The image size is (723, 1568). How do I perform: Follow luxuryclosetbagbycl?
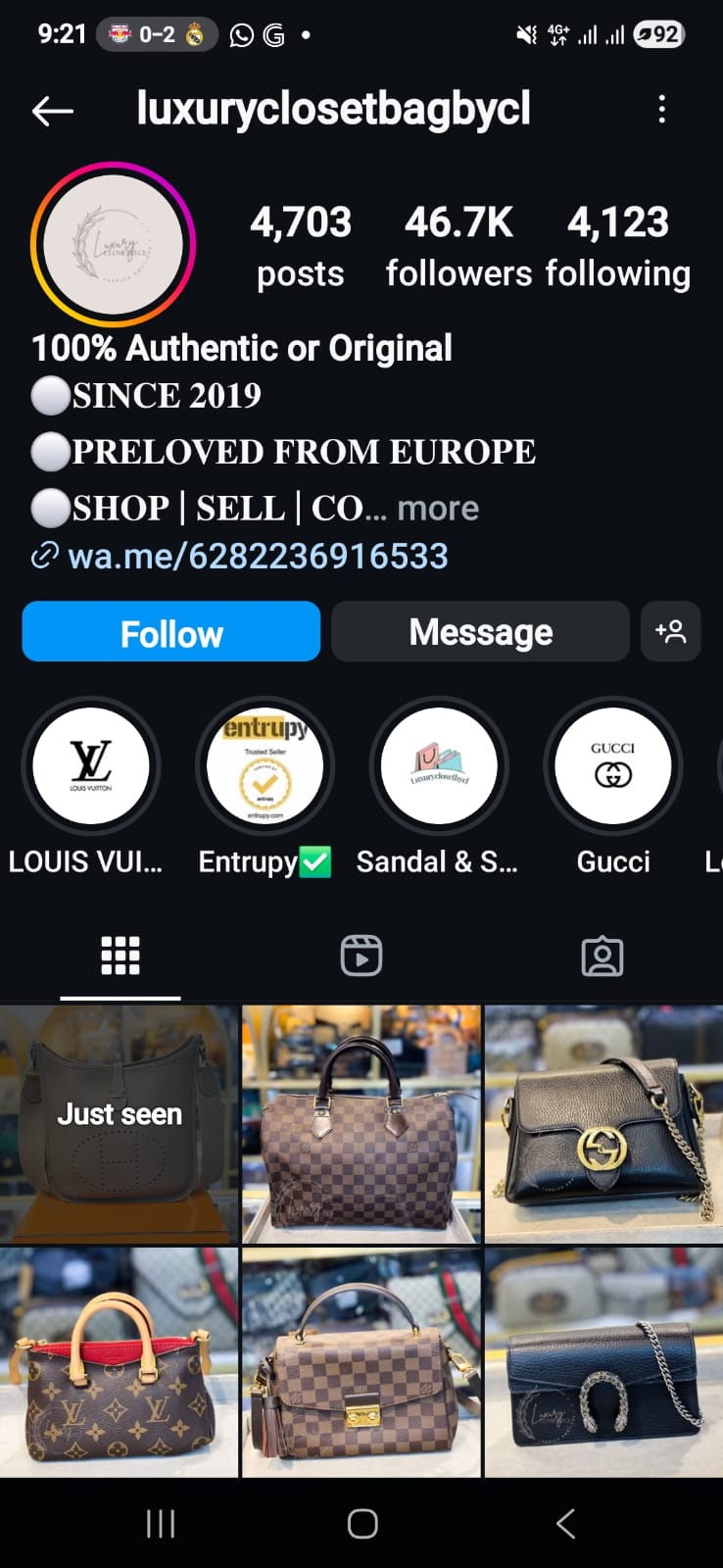171,632
